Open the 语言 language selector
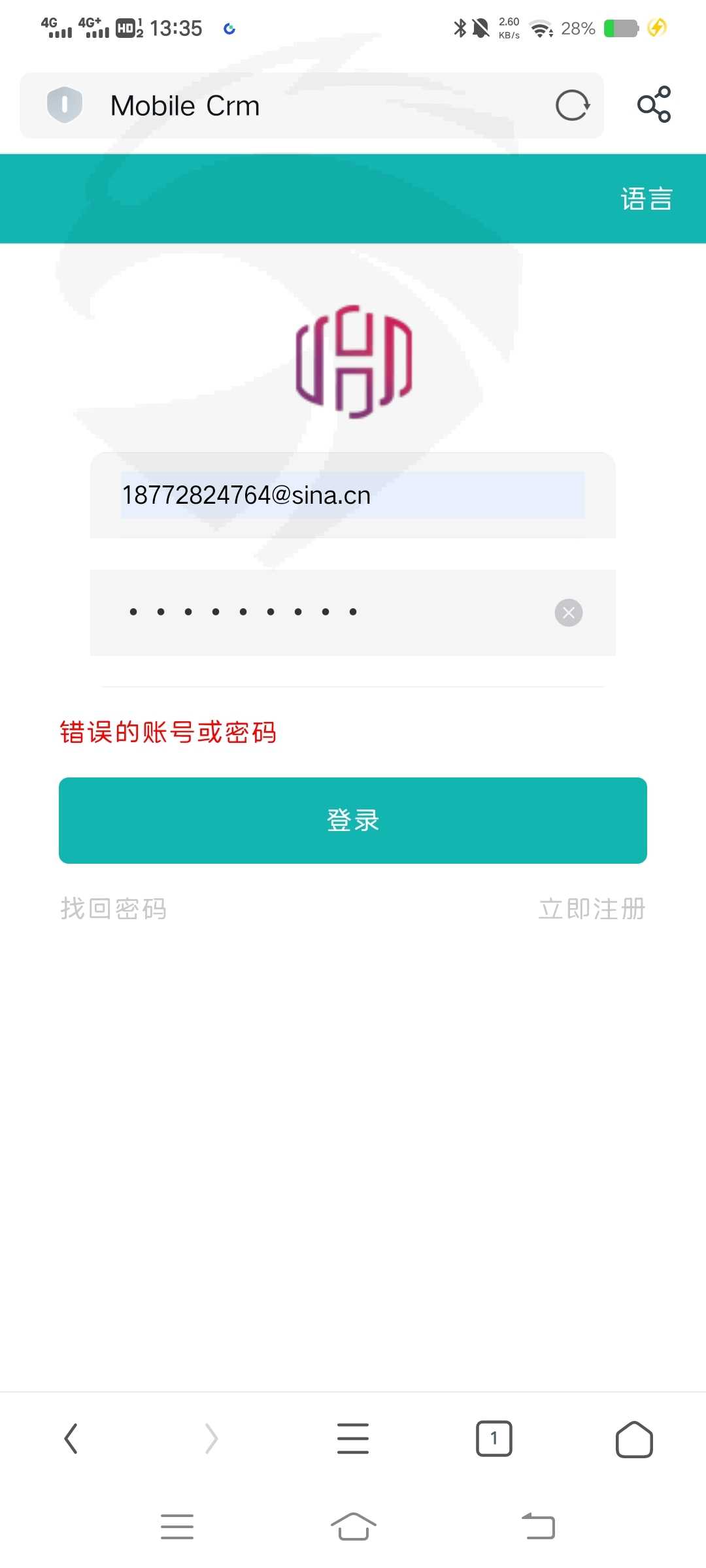The width and height of the screenshot is (706, 1568). [x=646, y=199]
